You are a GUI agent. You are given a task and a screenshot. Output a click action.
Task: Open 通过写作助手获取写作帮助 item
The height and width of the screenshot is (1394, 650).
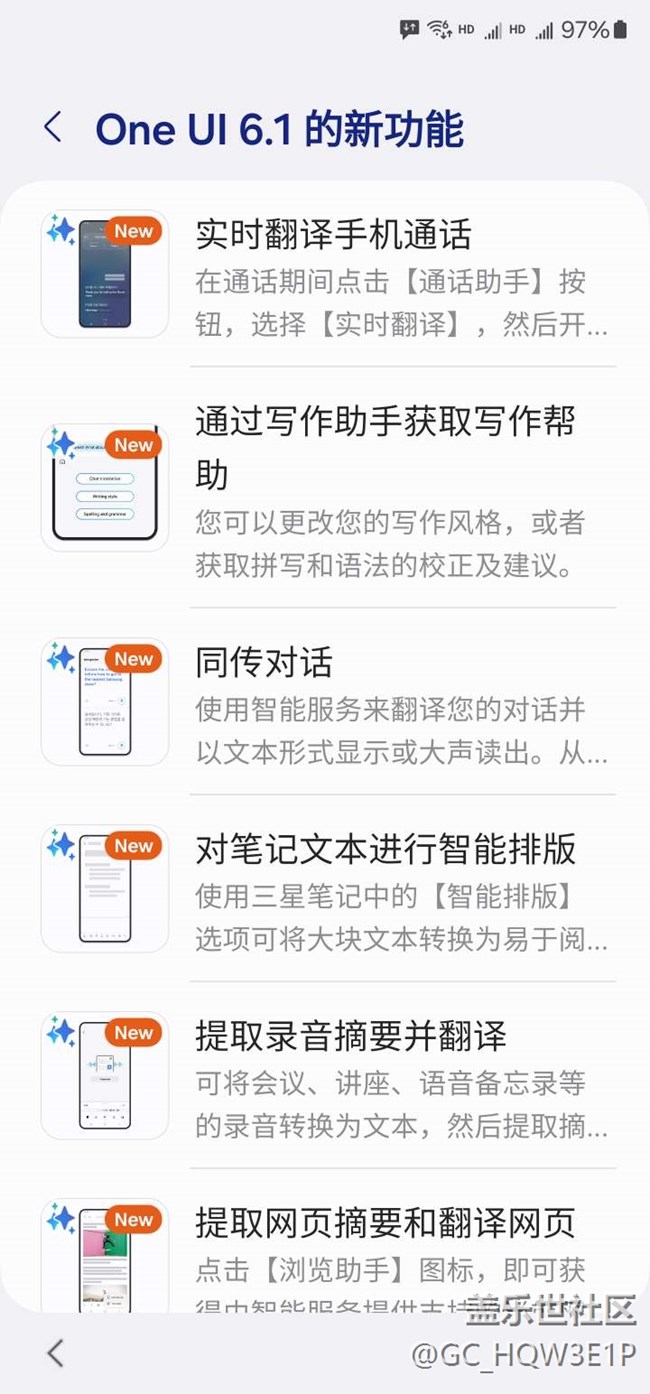(x=400, y=488)
